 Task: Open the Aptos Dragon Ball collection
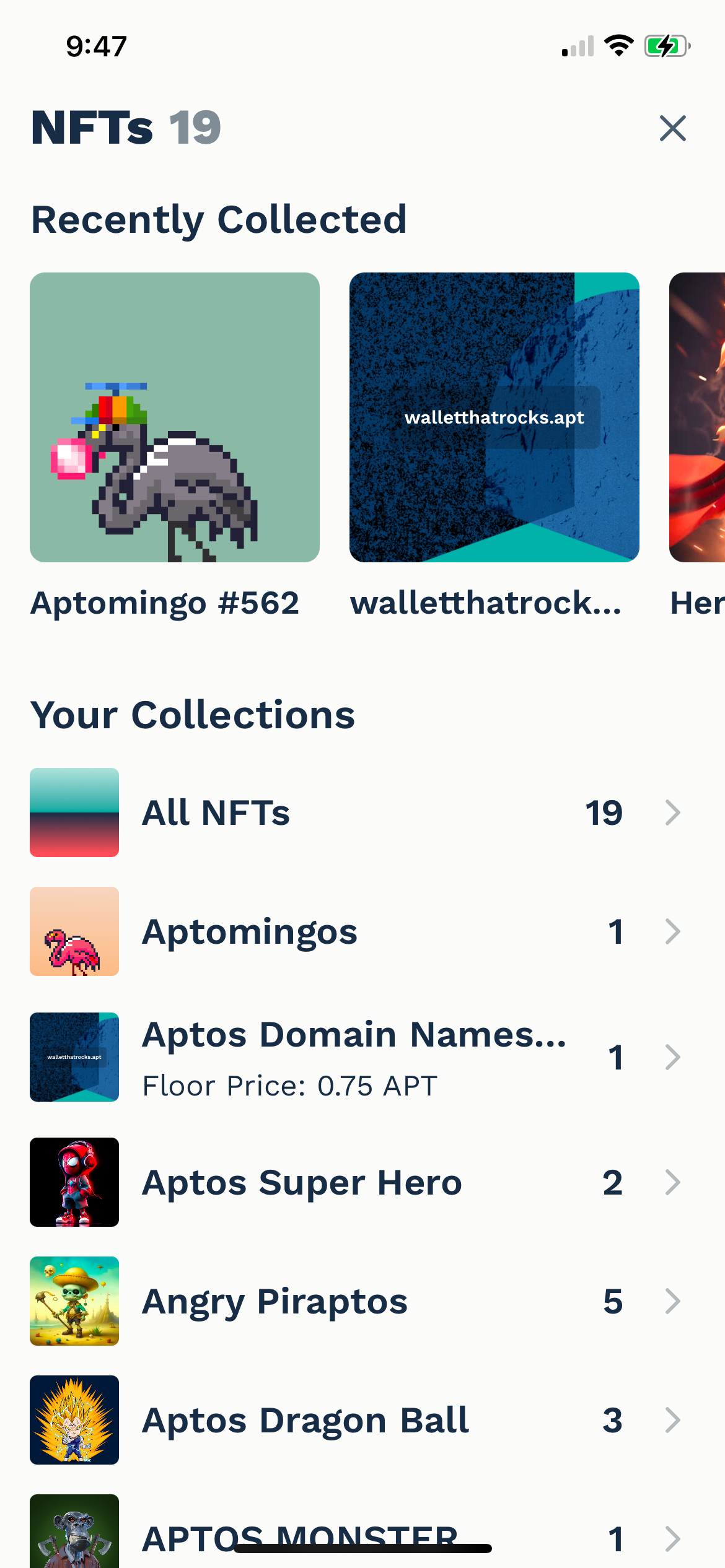coord(356,1420)
